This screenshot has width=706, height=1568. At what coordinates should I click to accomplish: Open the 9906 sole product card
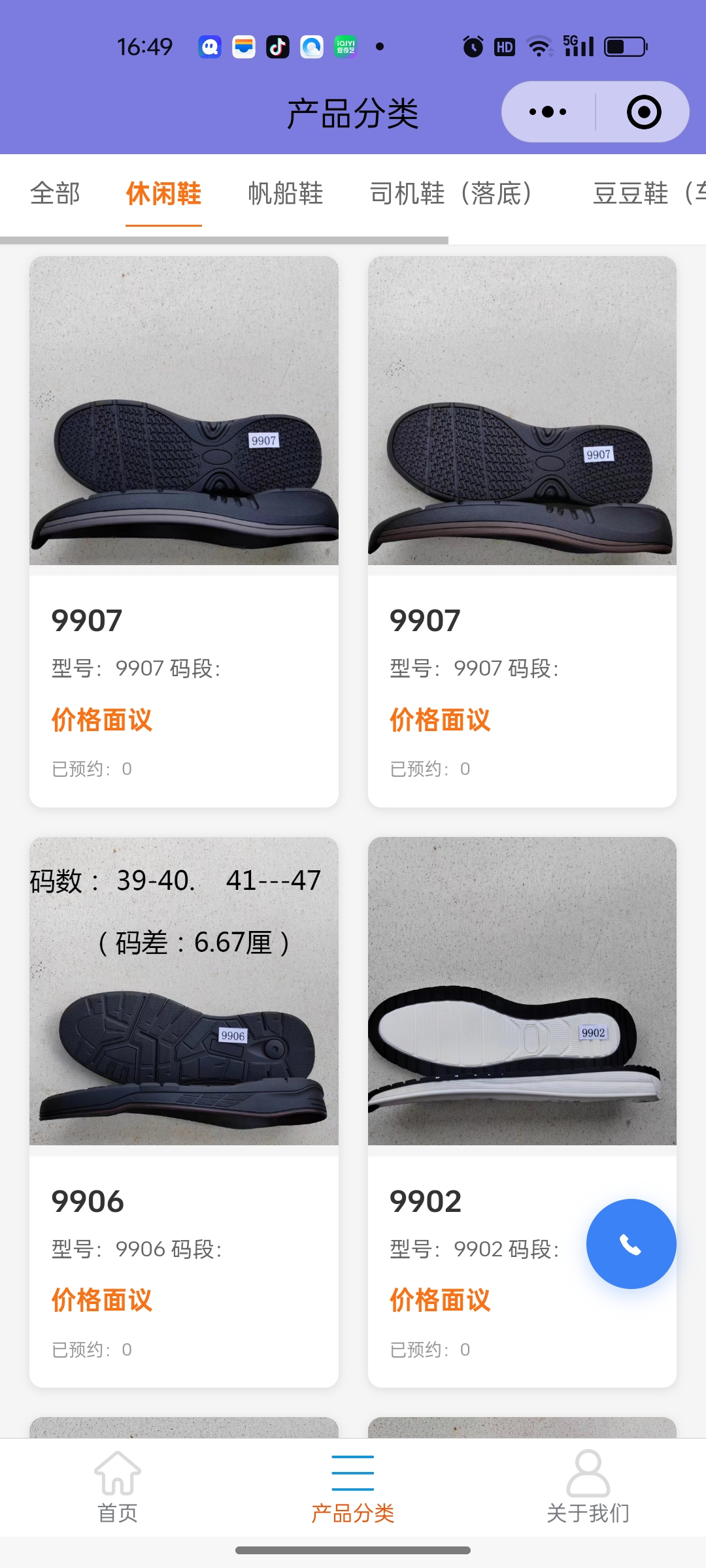pyautogui.click(x=184, y=1111)
